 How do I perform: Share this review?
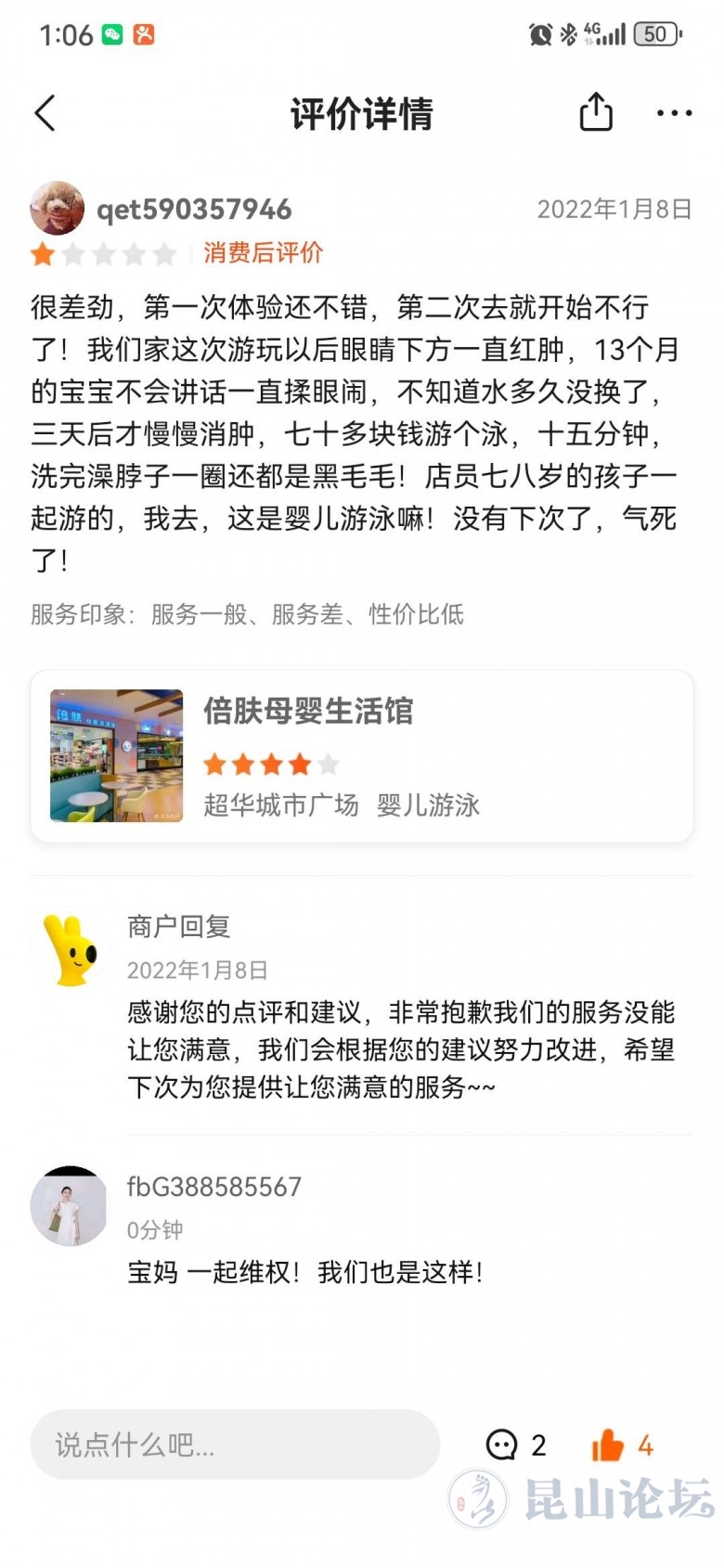(x=595, y=112)
